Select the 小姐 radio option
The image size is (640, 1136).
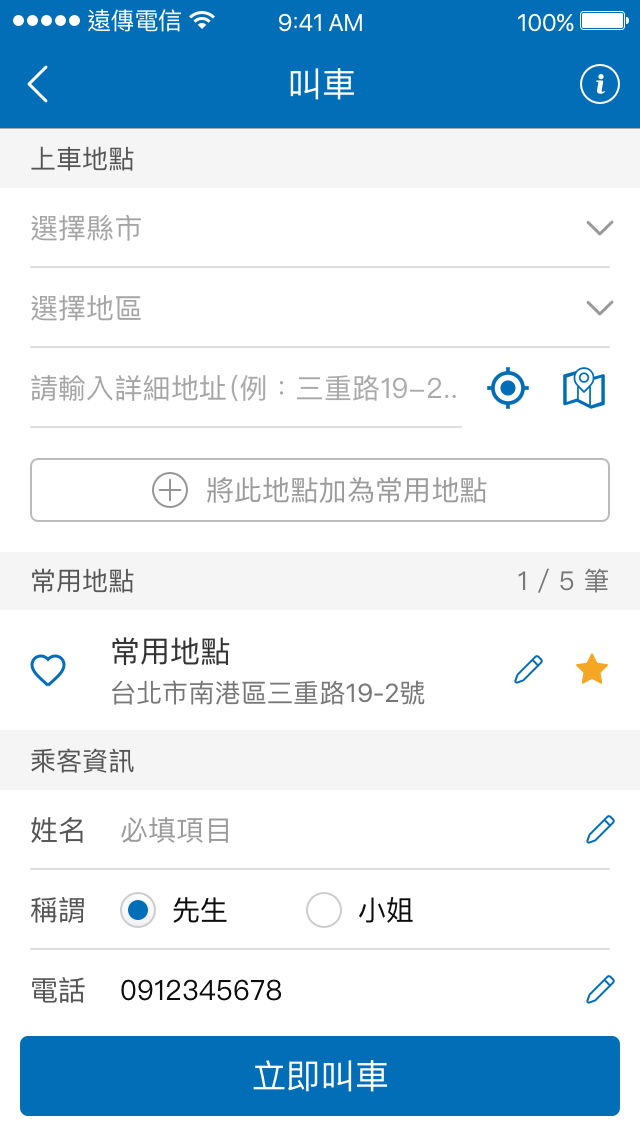click(360, 910)
